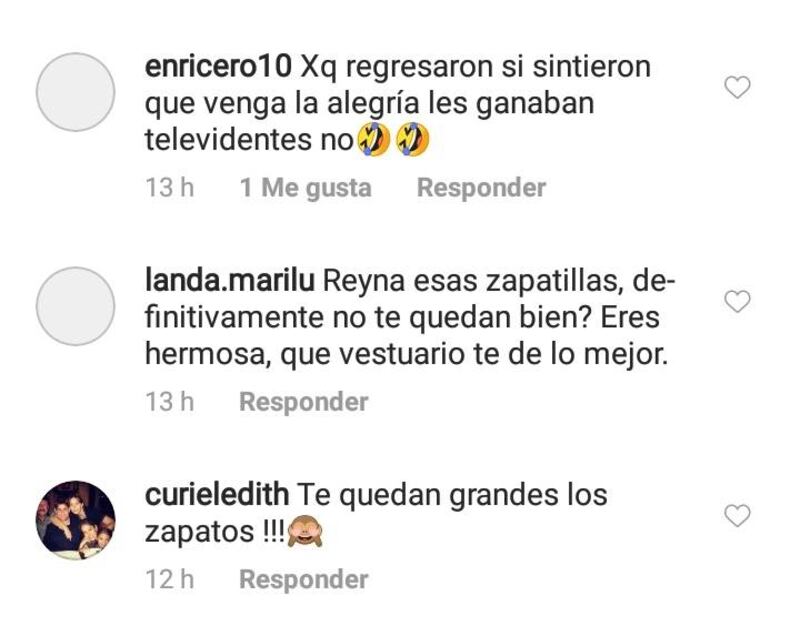Image resolution: width=800 pixels, height=636 pixels.
Task: Reply to curieledith's comment
Action: [304, 579]
